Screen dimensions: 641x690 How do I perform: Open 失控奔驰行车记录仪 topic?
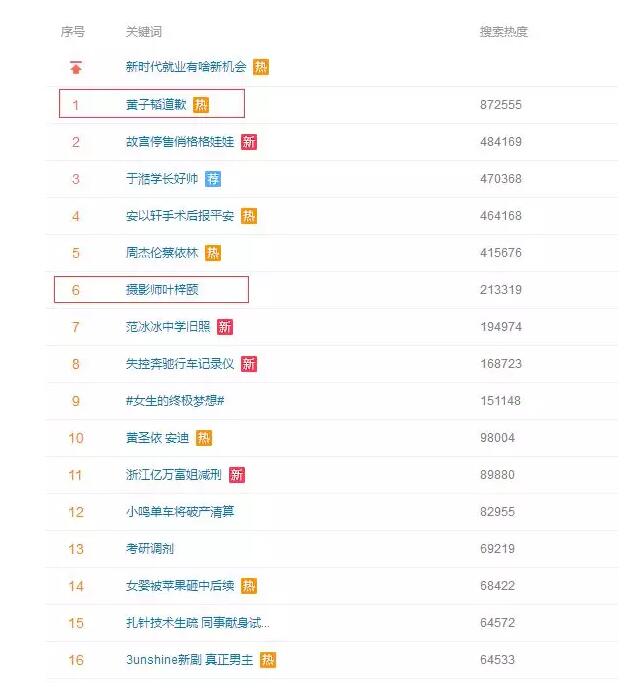point(180,364)
